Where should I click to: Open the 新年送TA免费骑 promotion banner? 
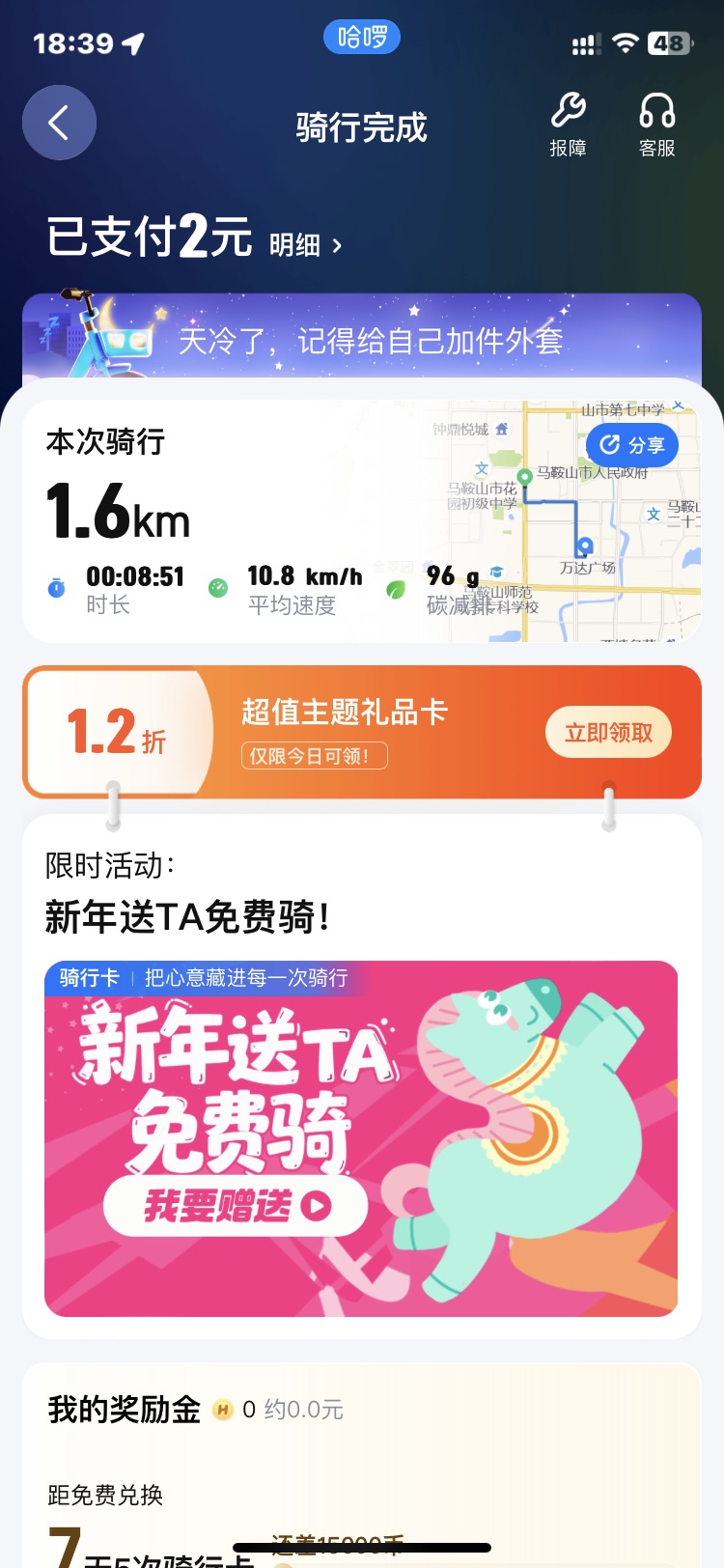(x=361, y=1137)
